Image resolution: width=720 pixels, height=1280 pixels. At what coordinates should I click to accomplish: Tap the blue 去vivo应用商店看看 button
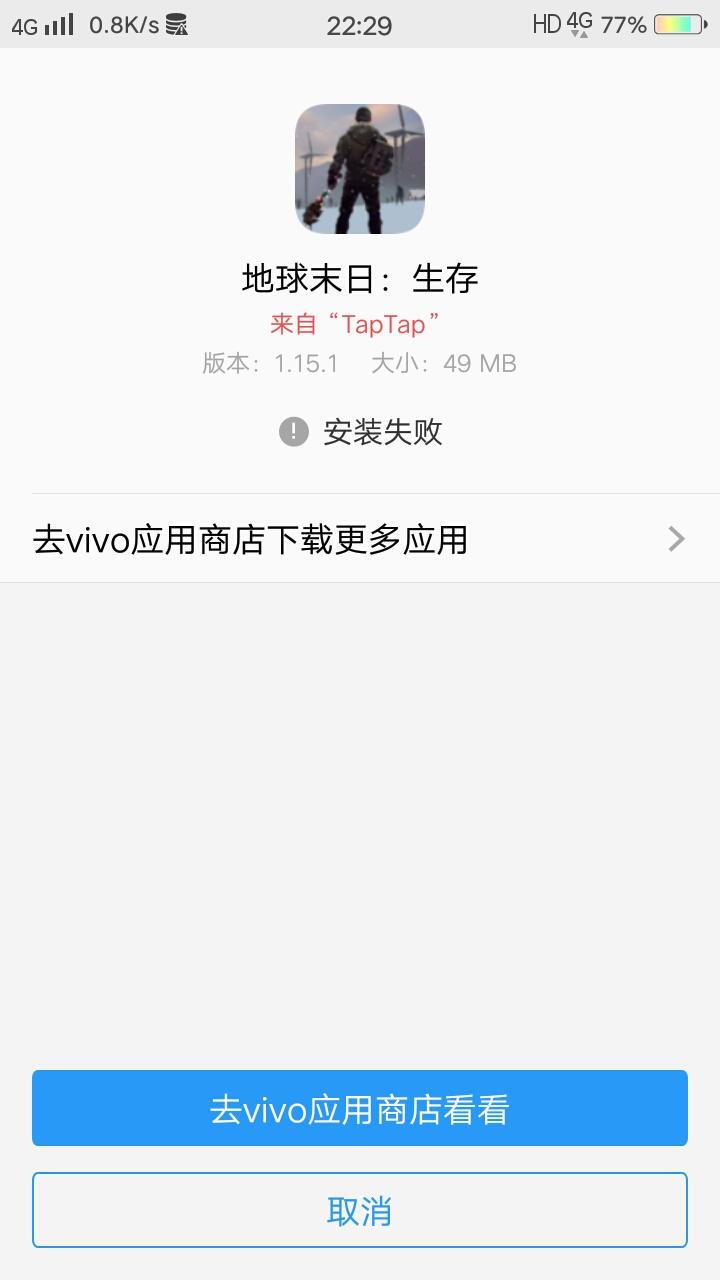click(359, 1109)
